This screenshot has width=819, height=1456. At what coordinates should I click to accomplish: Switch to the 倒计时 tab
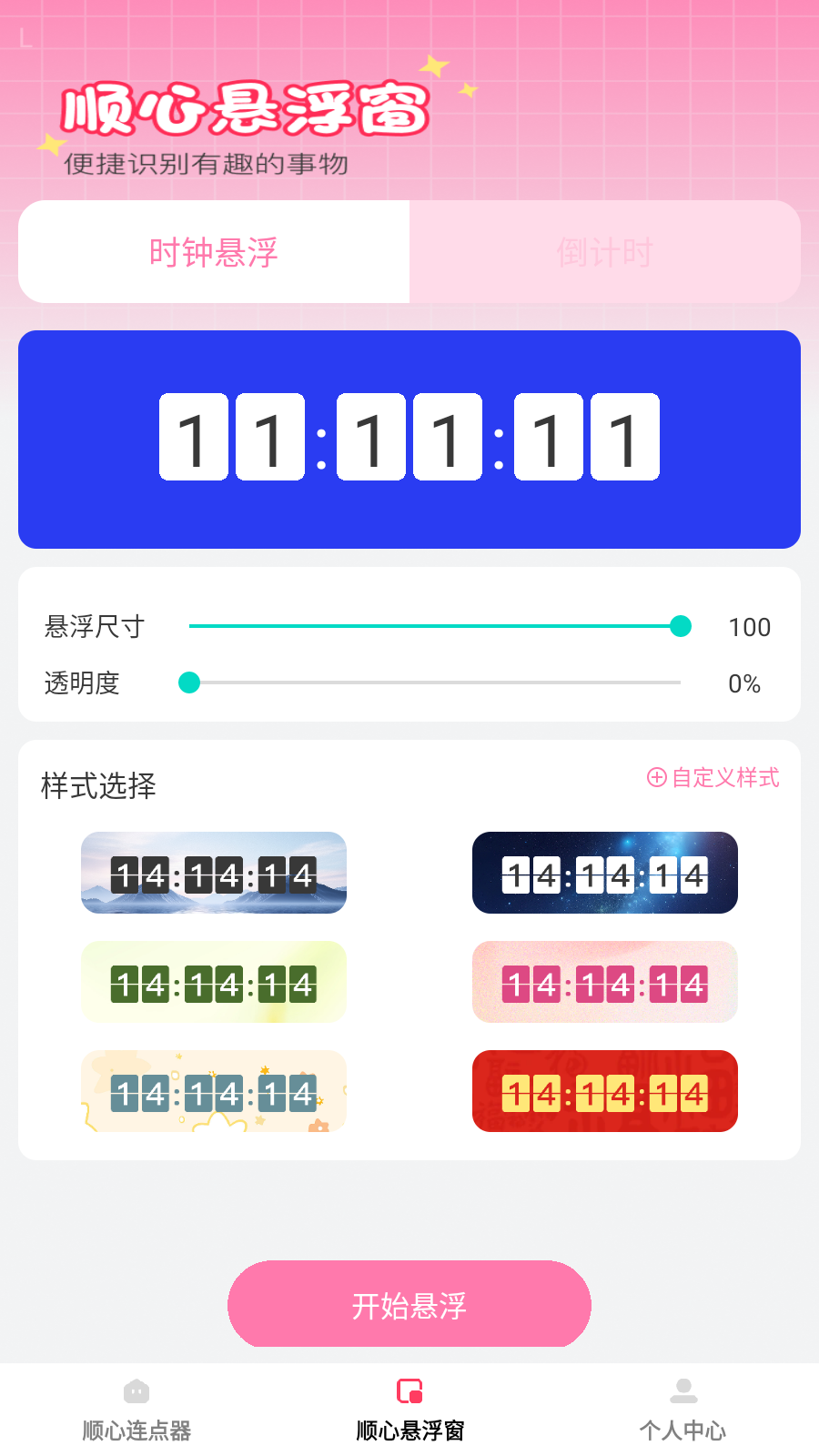(x=605, y=252)
